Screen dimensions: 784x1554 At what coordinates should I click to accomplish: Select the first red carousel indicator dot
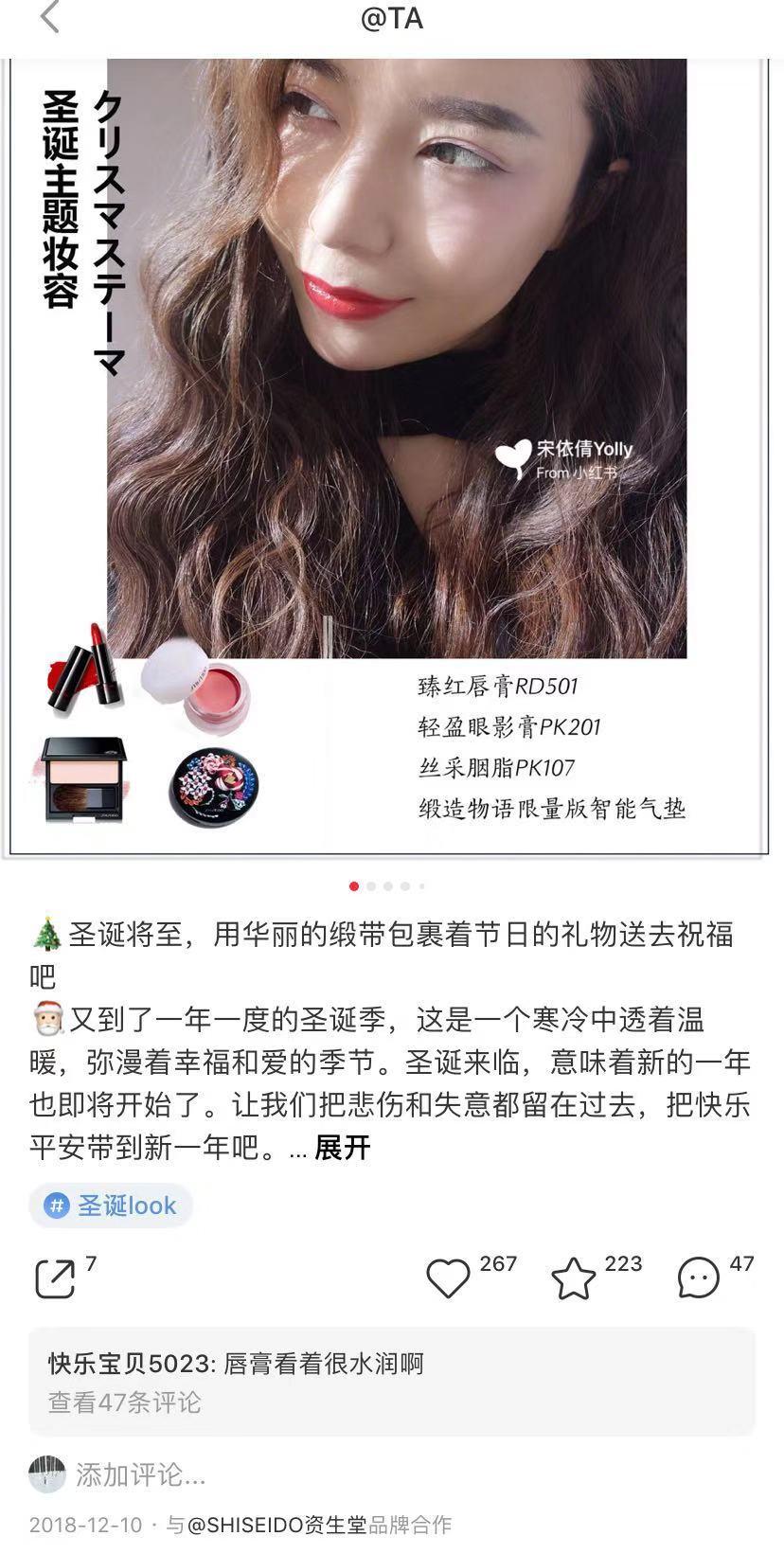coord(354,886)
